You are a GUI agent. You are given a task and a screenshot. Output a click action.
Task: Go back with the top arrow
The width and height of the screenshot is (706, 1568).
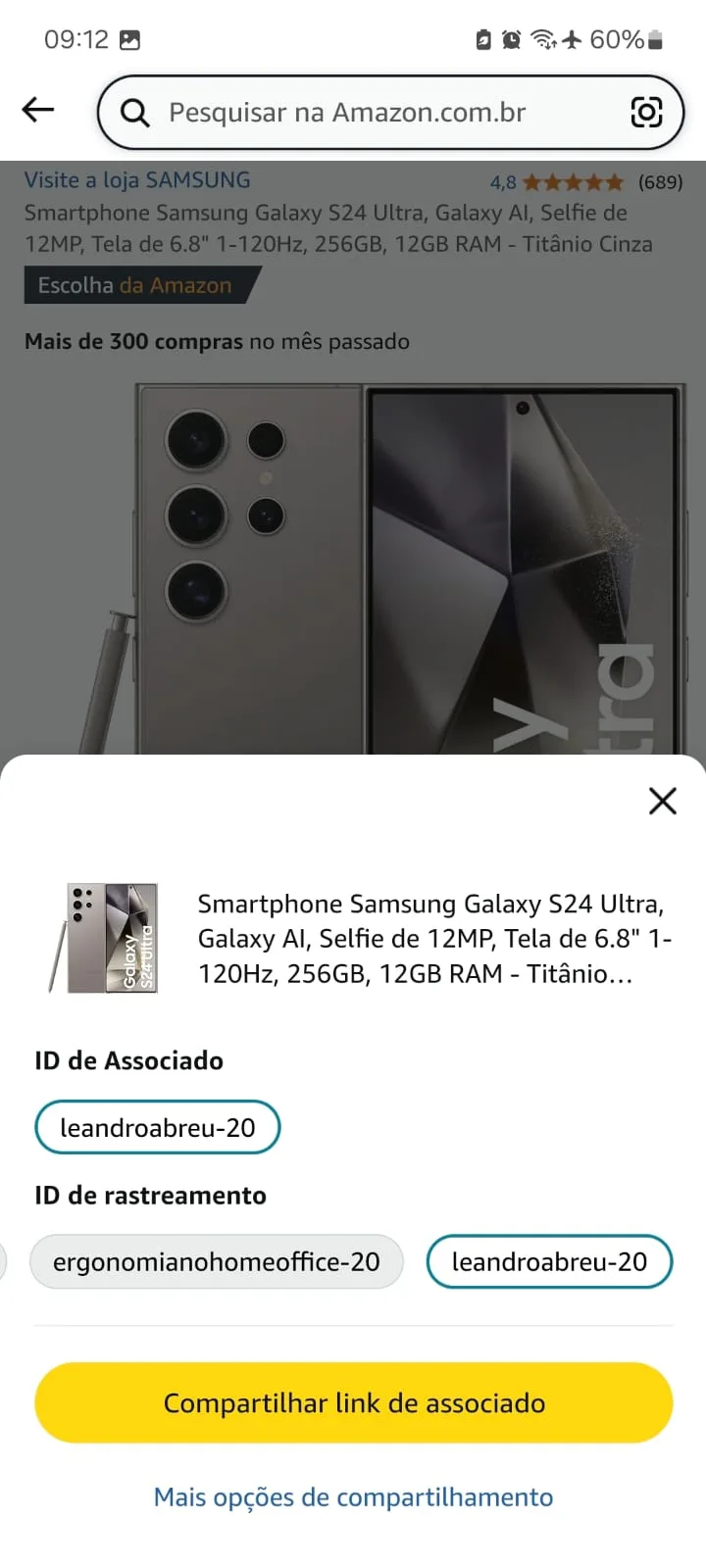[x=38, y=110]
